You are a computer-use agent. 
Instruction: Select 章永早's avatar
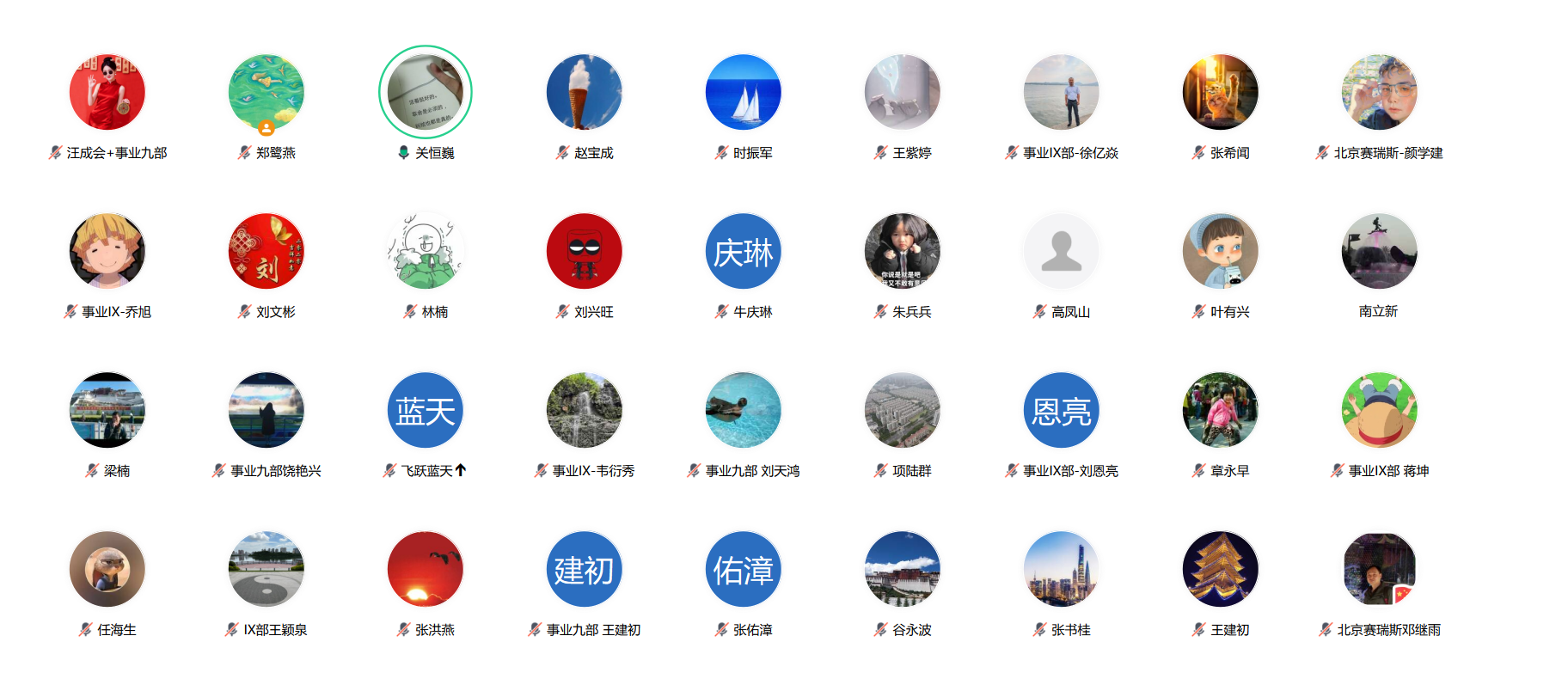point(1221,410)
